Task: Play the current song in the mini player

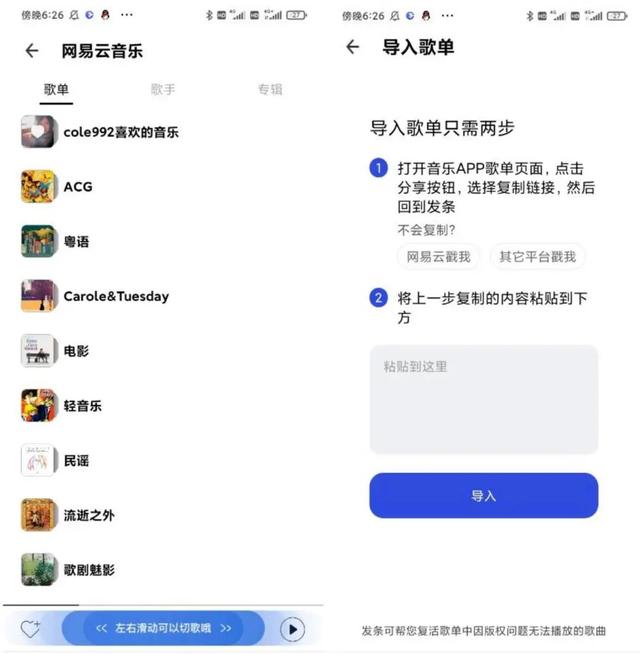Action: click(x=291, y=629)
